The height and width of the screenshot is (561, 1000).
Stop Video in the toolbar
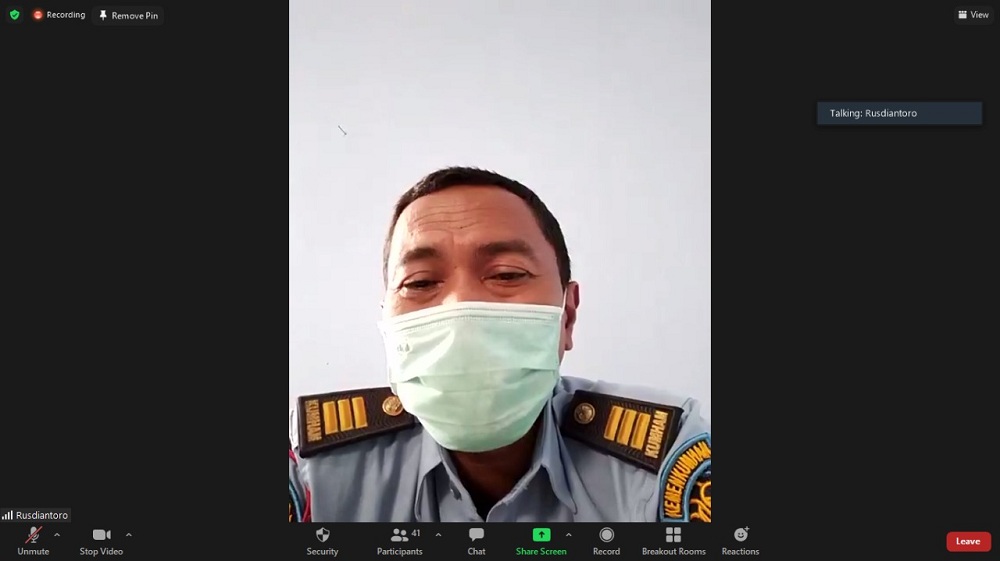101,540
